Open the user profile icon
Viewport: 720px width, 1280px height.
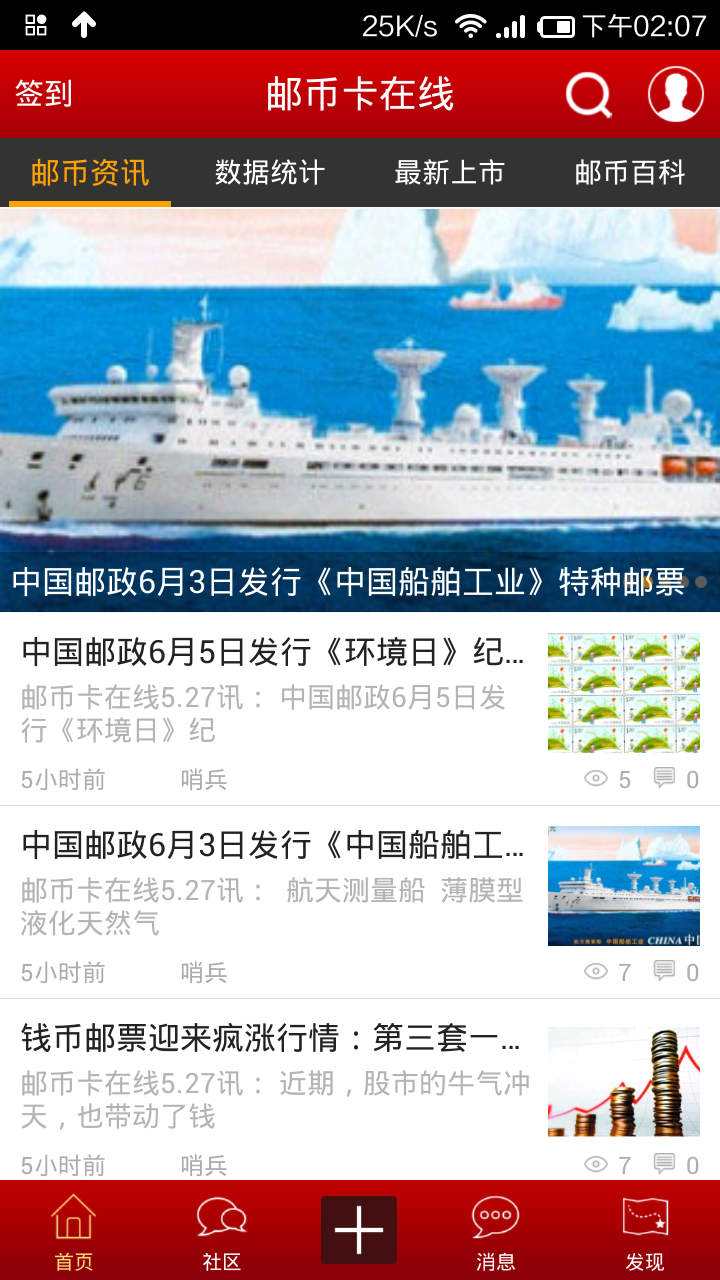click(x=675, y=95)
